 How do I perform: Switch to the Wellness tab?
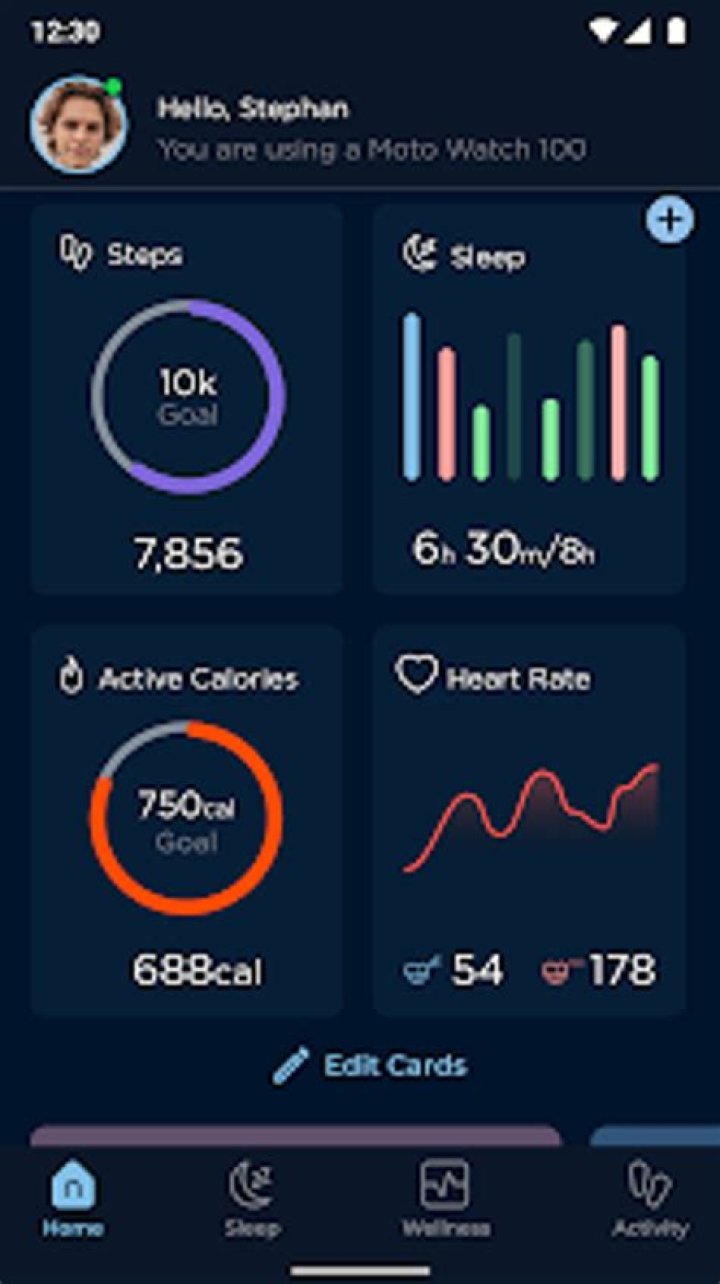click(446, 1199)
